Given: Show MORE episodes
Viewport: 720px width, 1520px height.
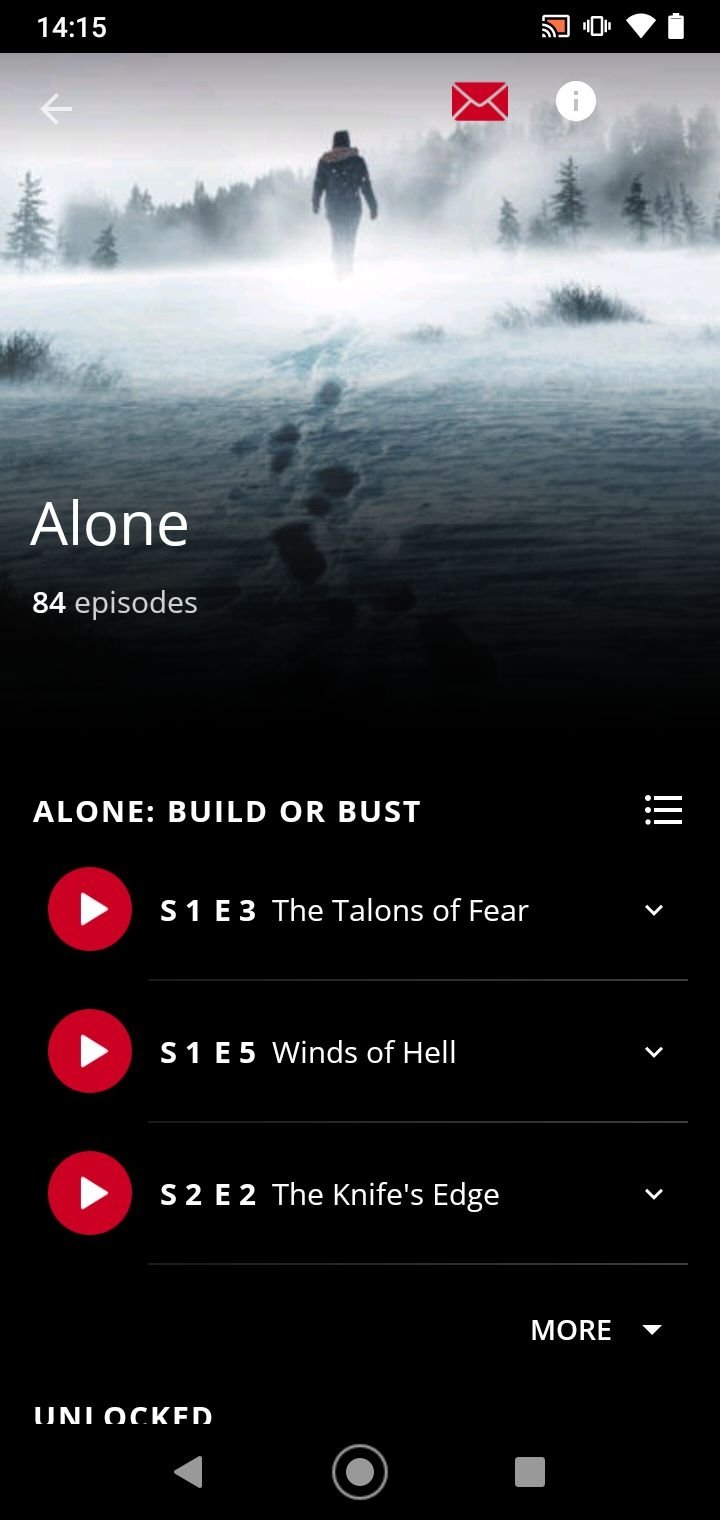Looking at the screenshot, I should [x=596, y=1330].
